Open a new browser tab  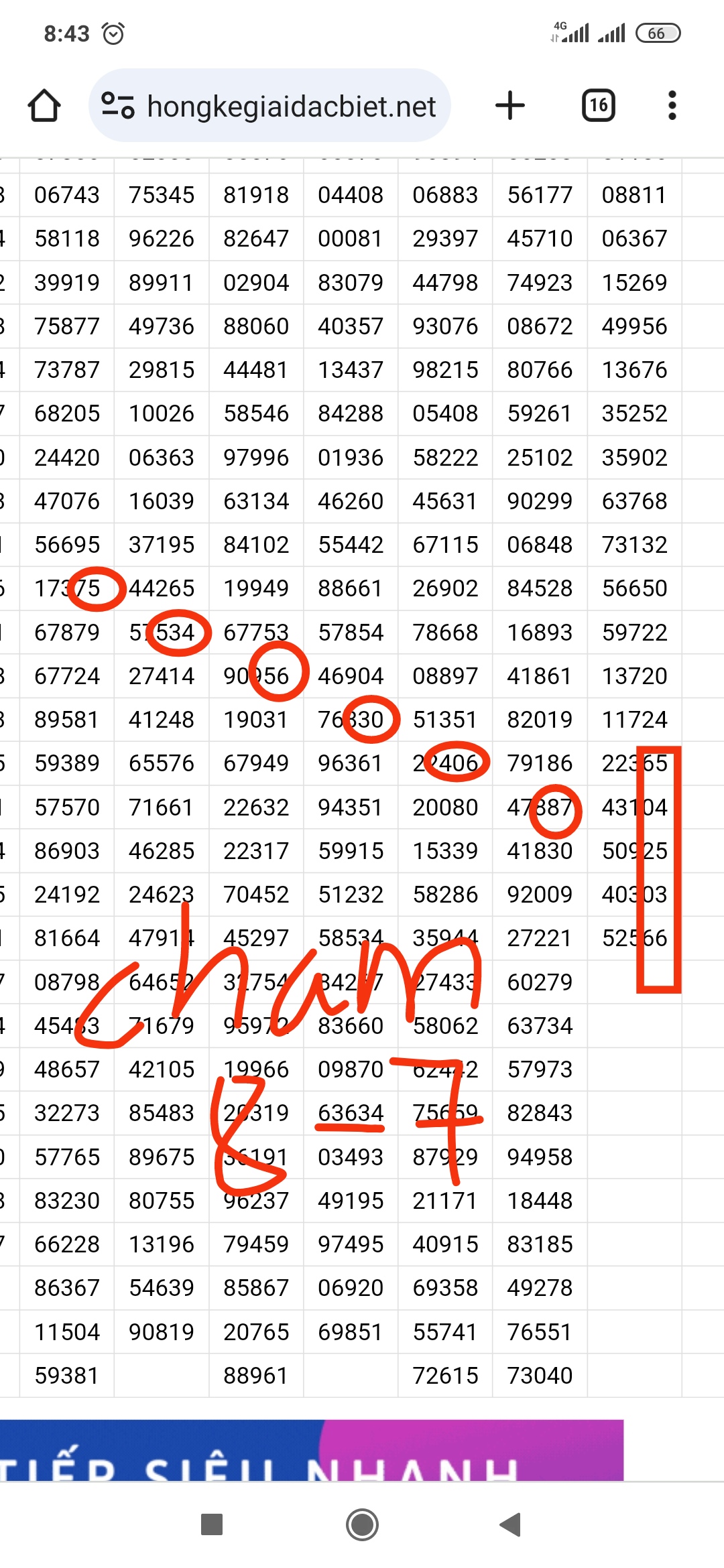click(510, 106)
